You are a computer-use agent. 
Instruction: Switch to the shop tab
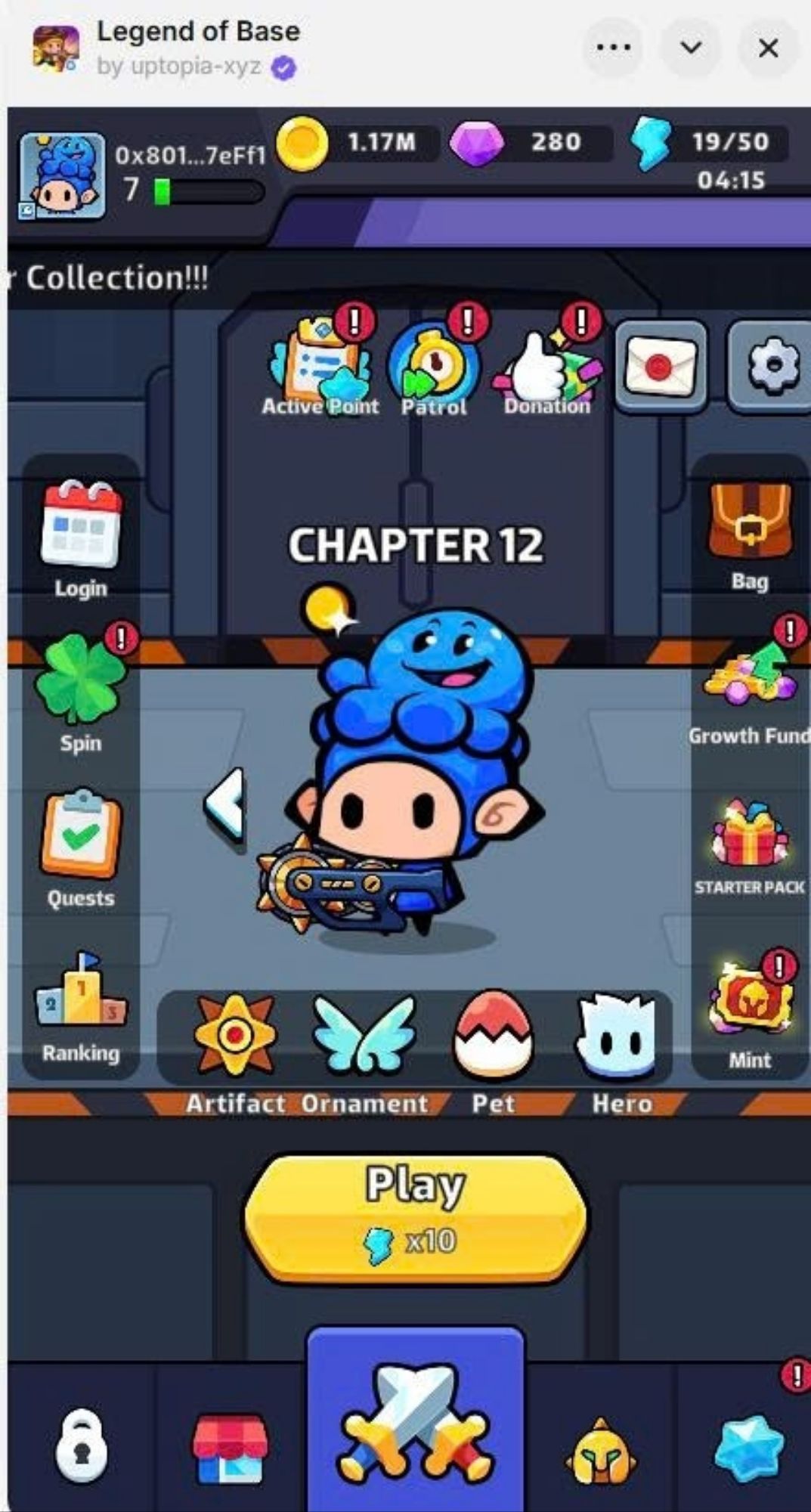point(231,1448)
